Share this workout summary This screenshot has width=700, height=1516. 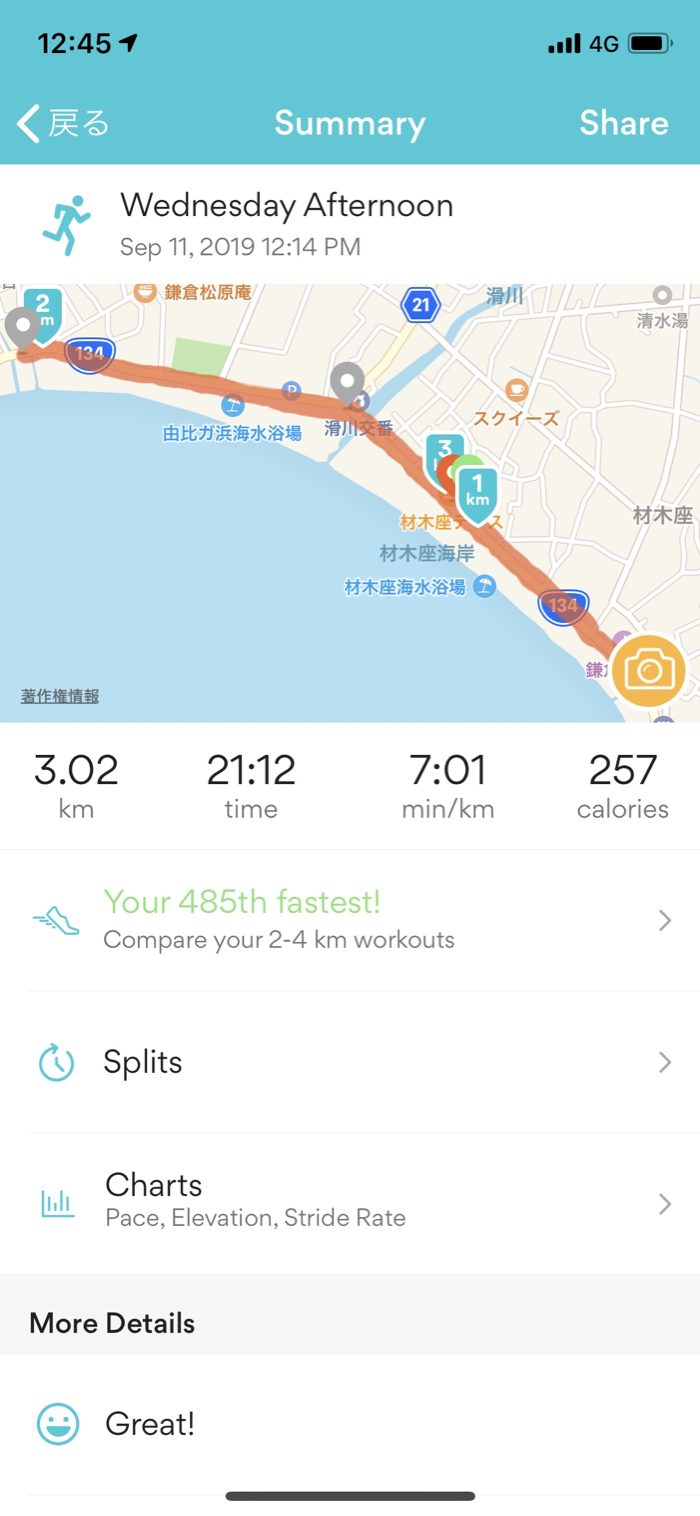click(623, 123)
